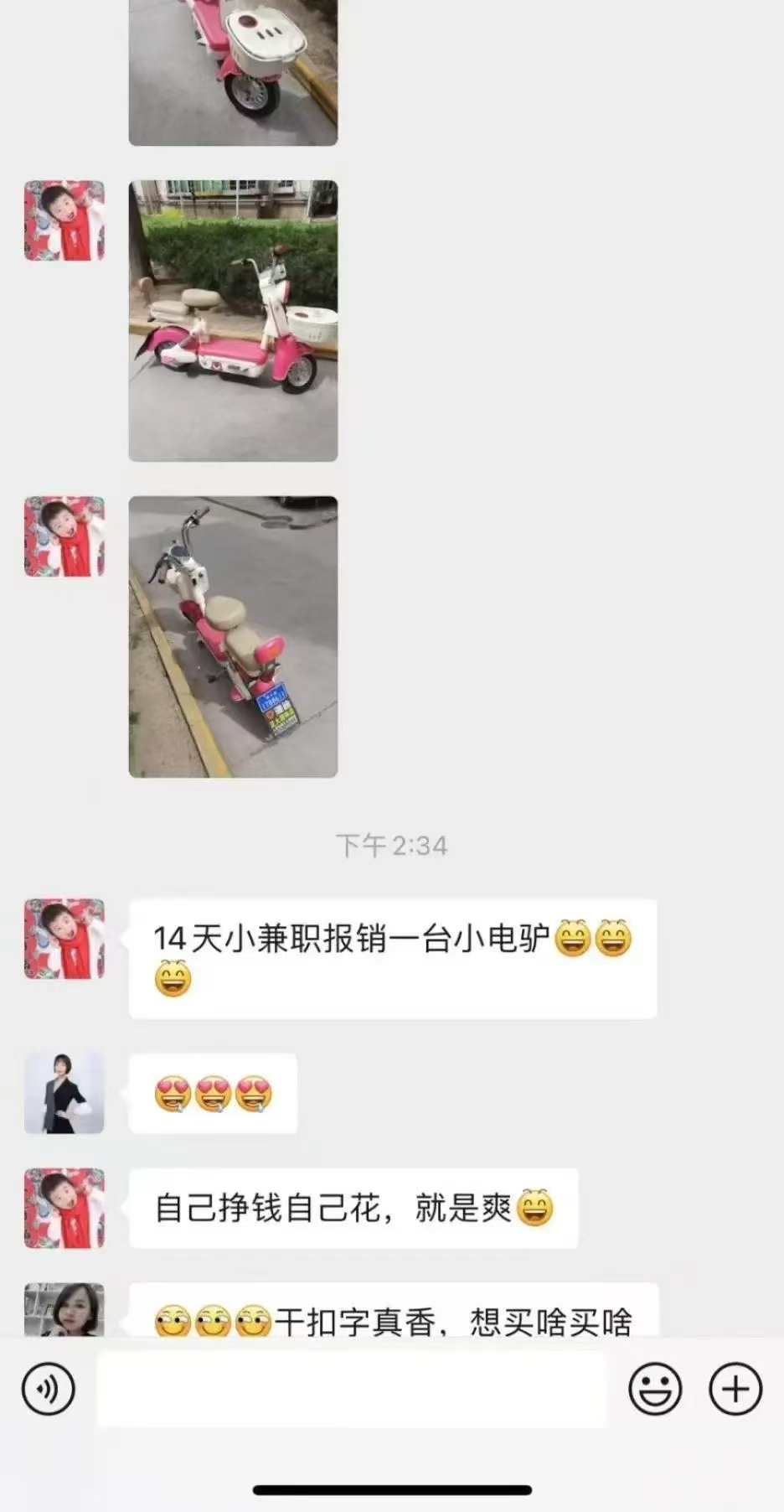Open the pink scooter front-basket photo
Viewport: 784px width, 1512px height.
pos(234,71)
